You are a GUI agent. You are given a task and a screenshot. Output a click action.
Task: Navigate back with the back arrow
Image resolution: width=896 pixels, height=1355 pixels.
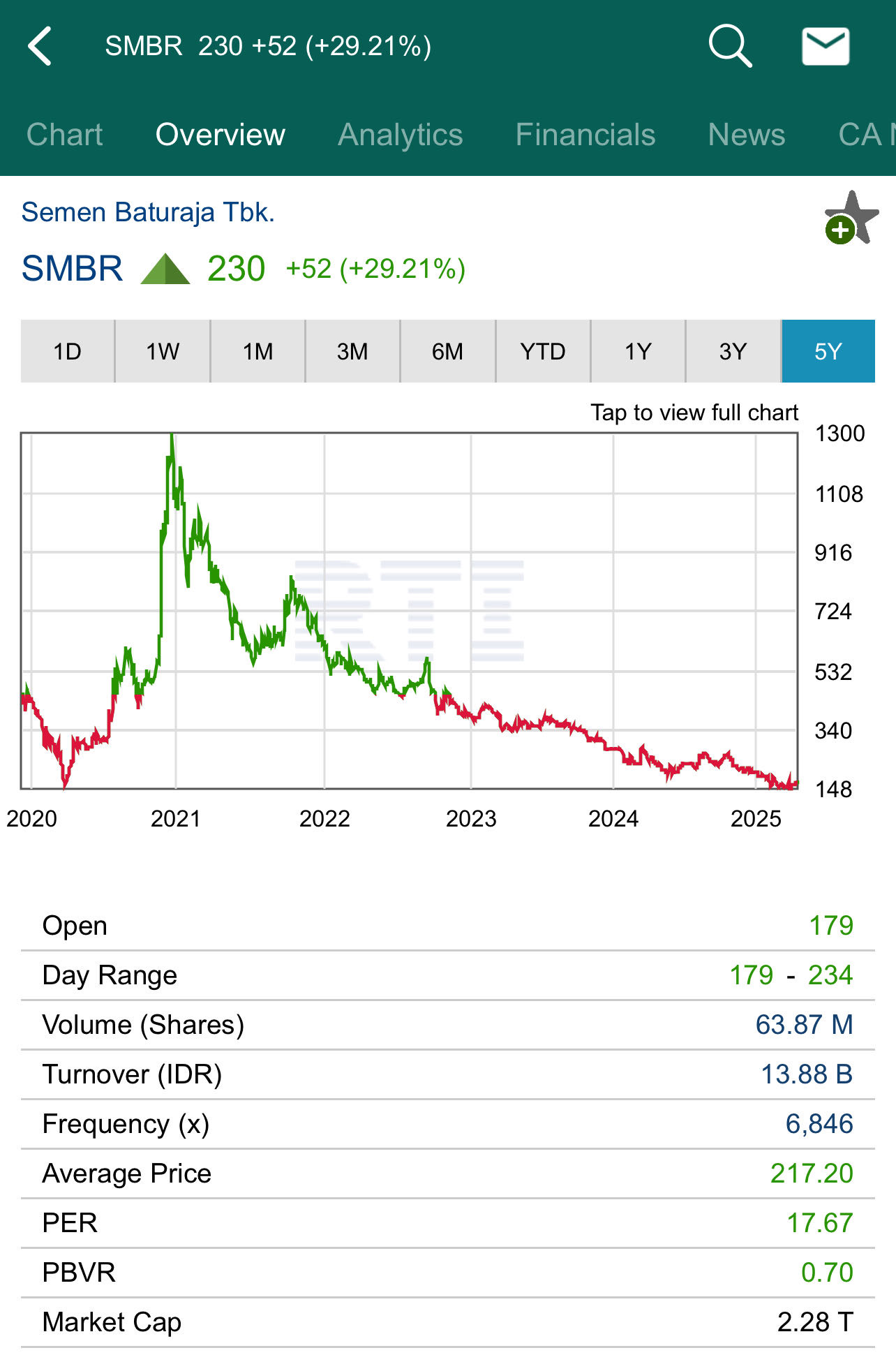coord(40,46)
